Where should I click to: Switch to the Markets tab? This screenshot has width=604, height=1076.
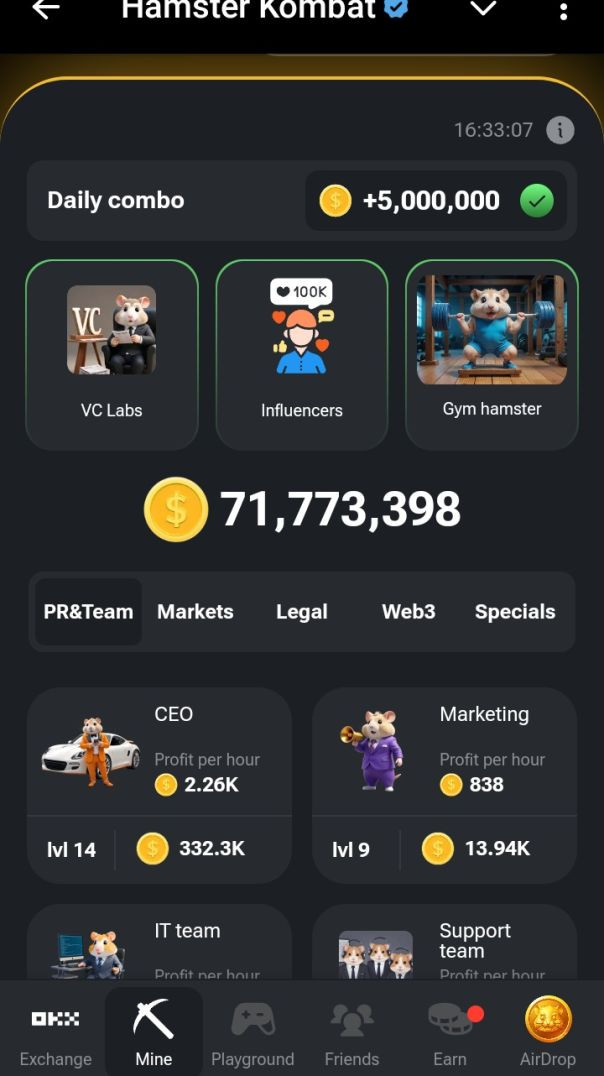[x=195, y=612]
